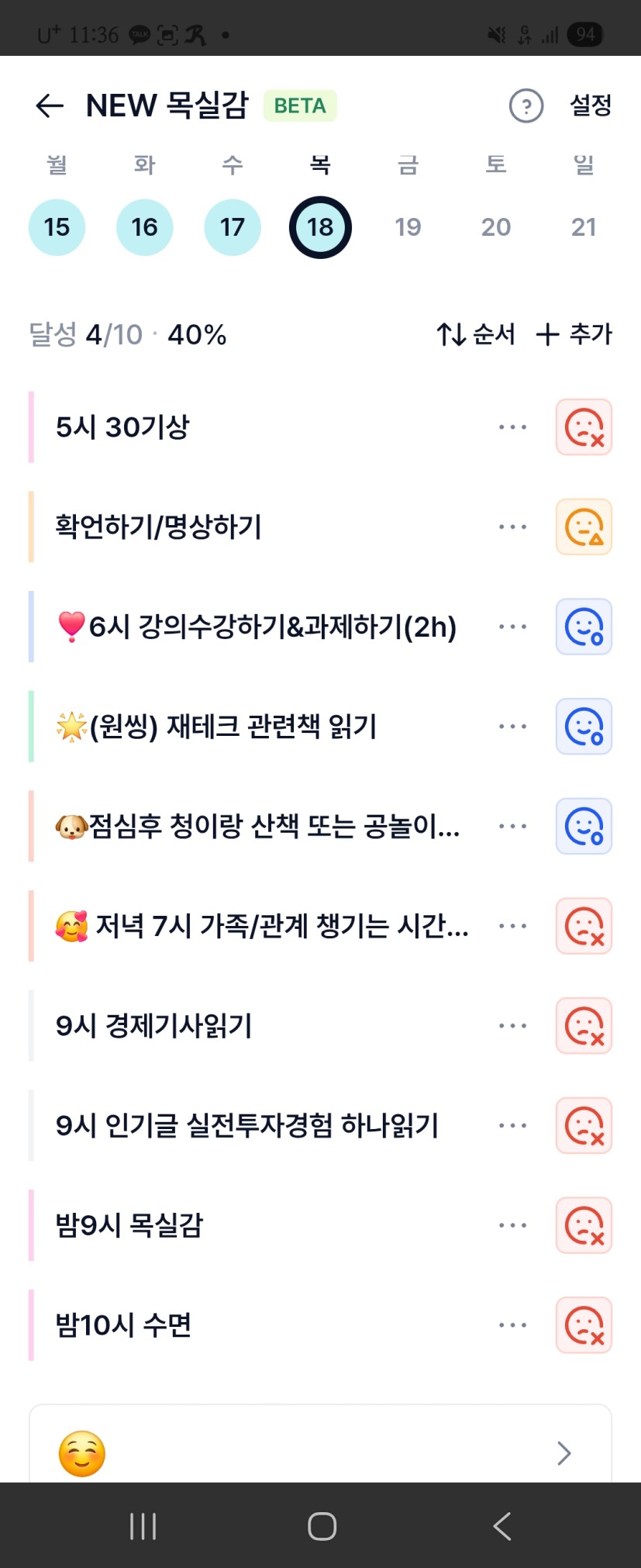Tap 순서 to reorder the goals

click(476, 334)
